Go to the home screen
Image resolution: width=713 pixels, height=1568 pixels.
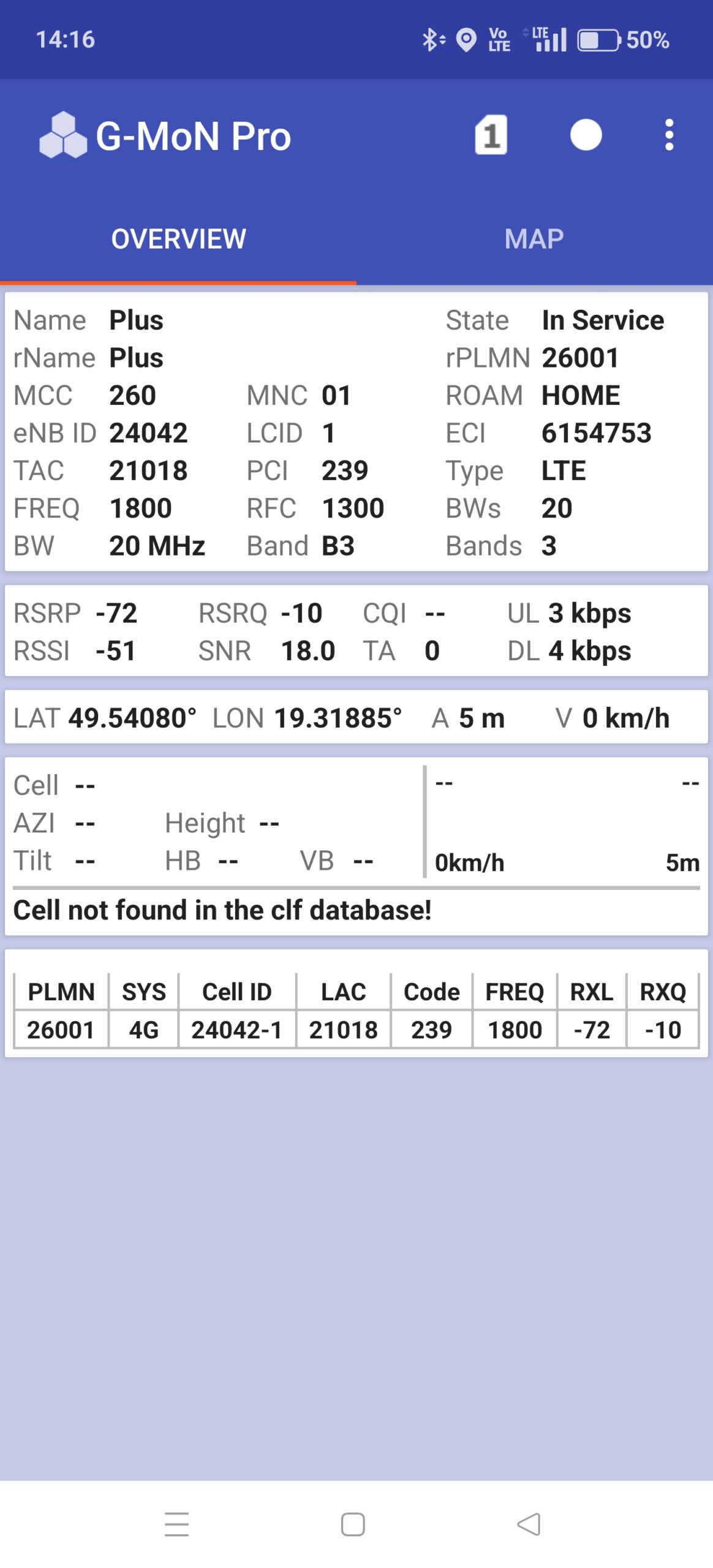pyautogui.click(x=353, y=1524)
